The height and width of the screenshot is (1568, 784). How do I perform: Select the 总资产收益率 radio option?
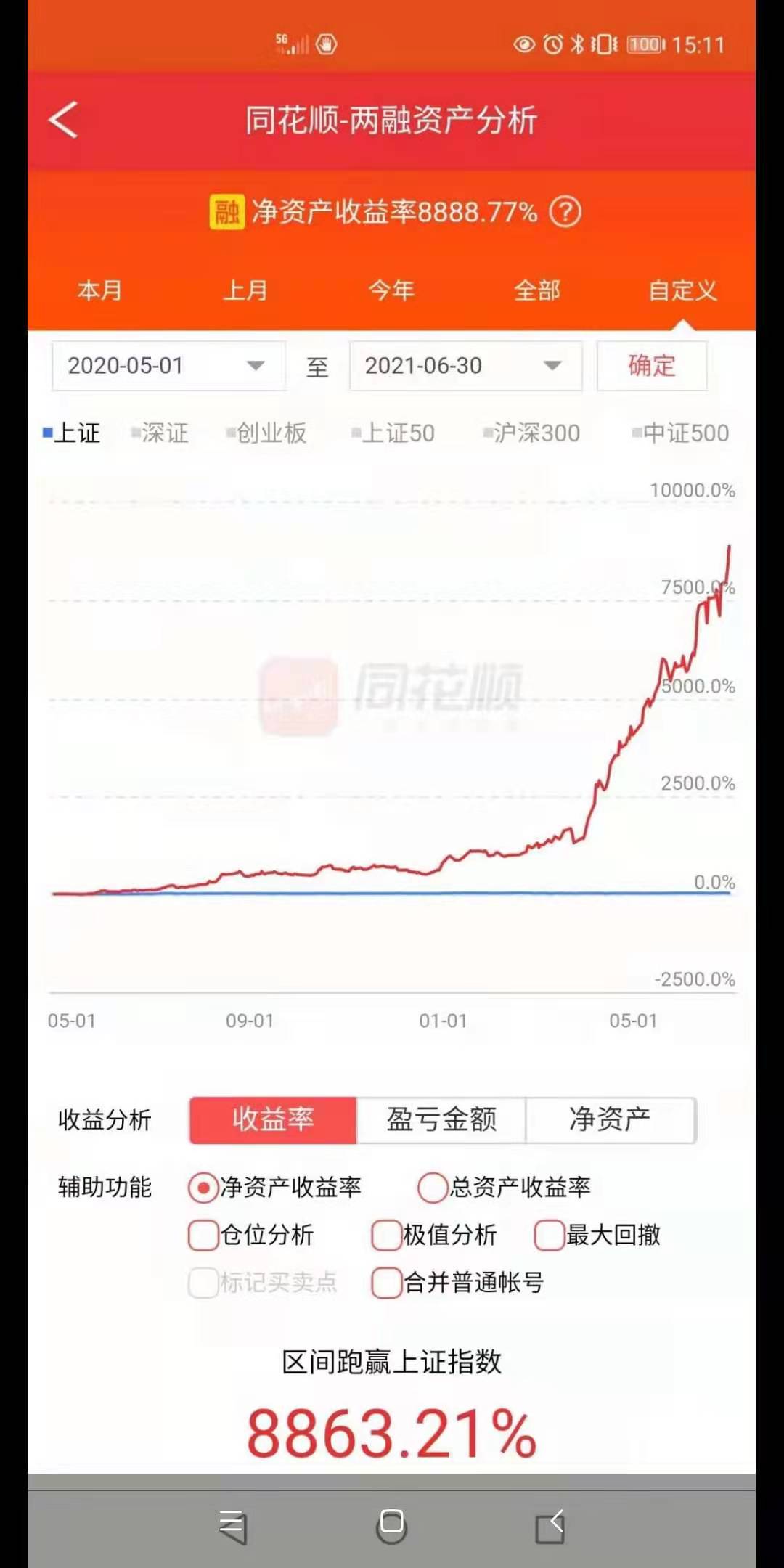click(x=433, y=1188)
